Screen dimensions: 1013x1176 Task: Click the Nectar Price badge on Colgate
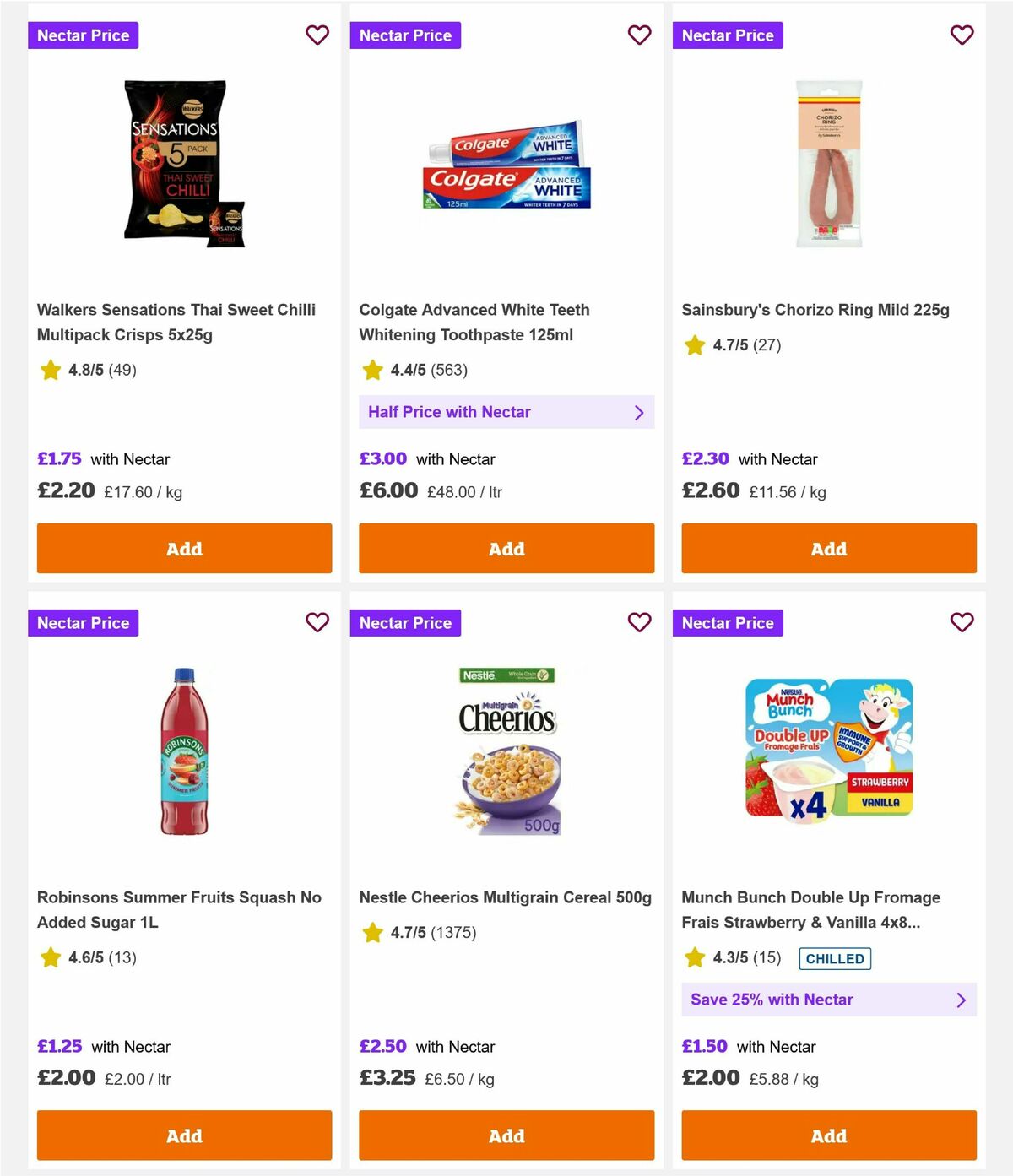tap(405, 35)
